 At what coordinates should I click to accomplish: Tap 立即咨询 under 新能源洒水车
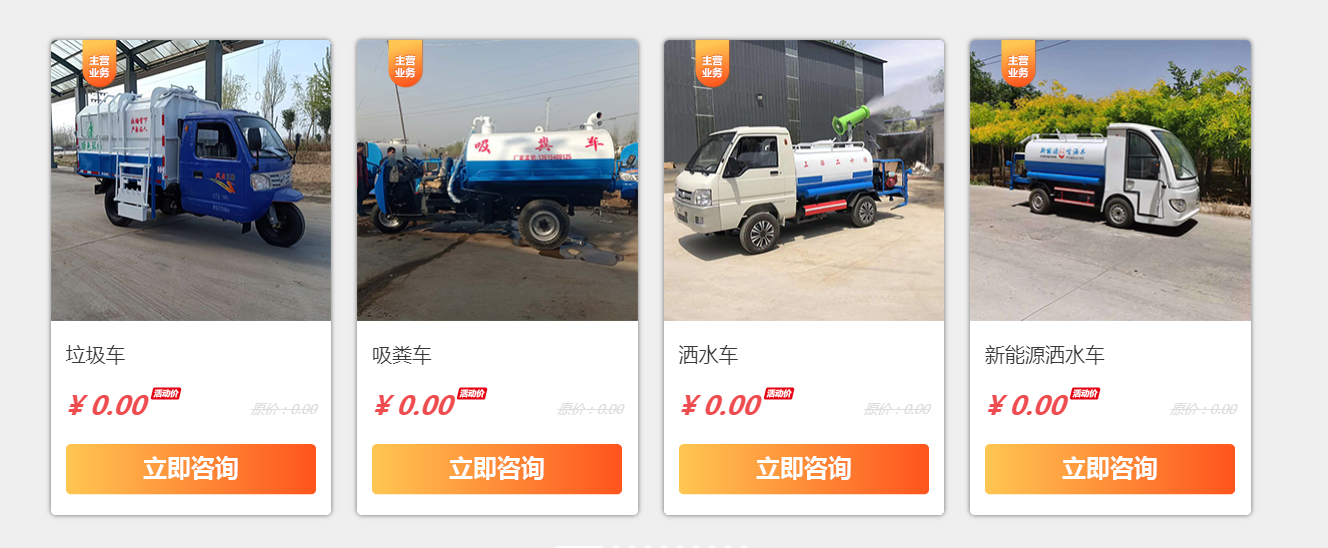pos(1110,469)
